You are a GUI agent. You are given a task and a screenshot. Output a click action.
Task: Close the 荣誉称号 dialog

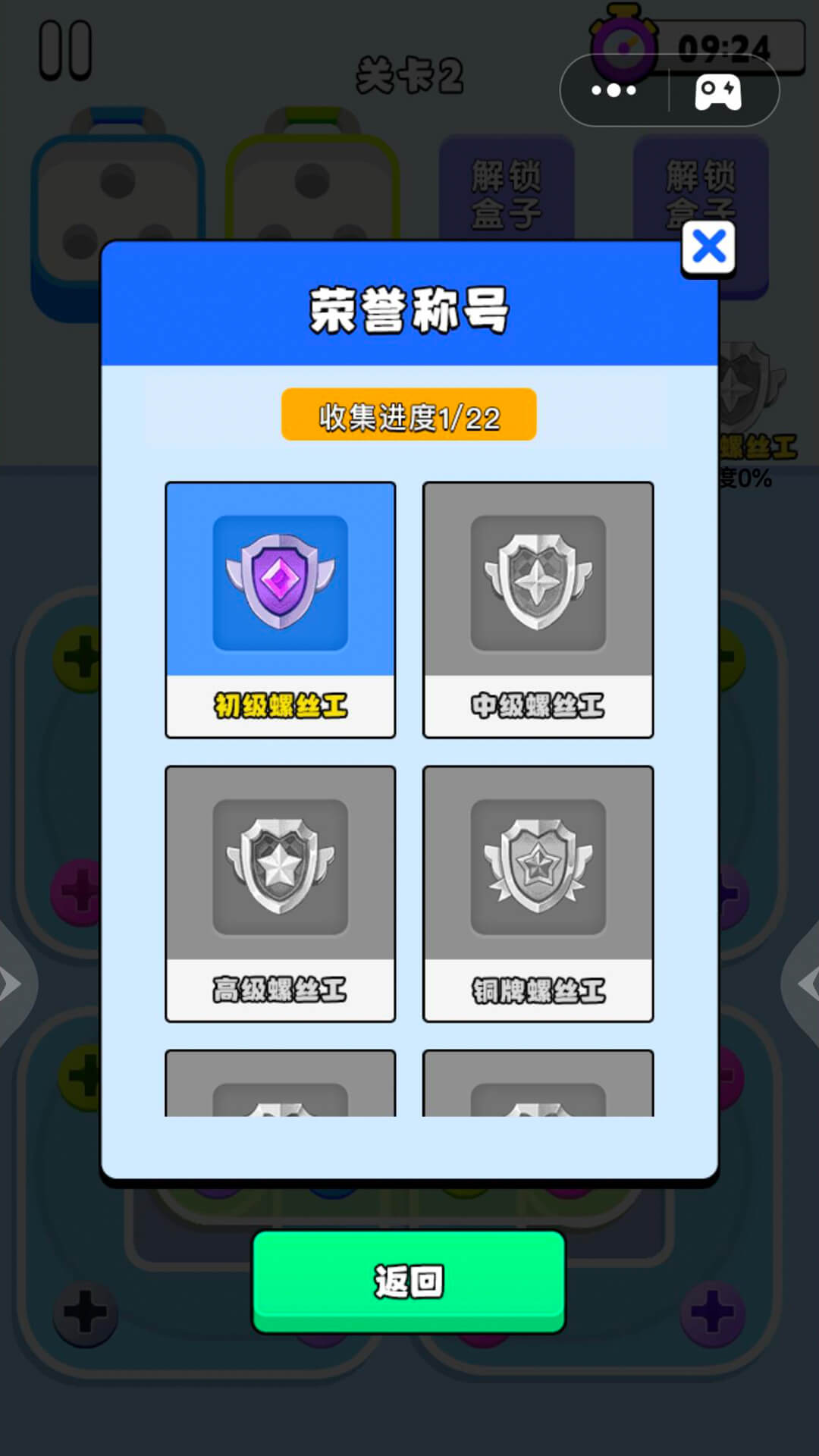pos(708,248)
